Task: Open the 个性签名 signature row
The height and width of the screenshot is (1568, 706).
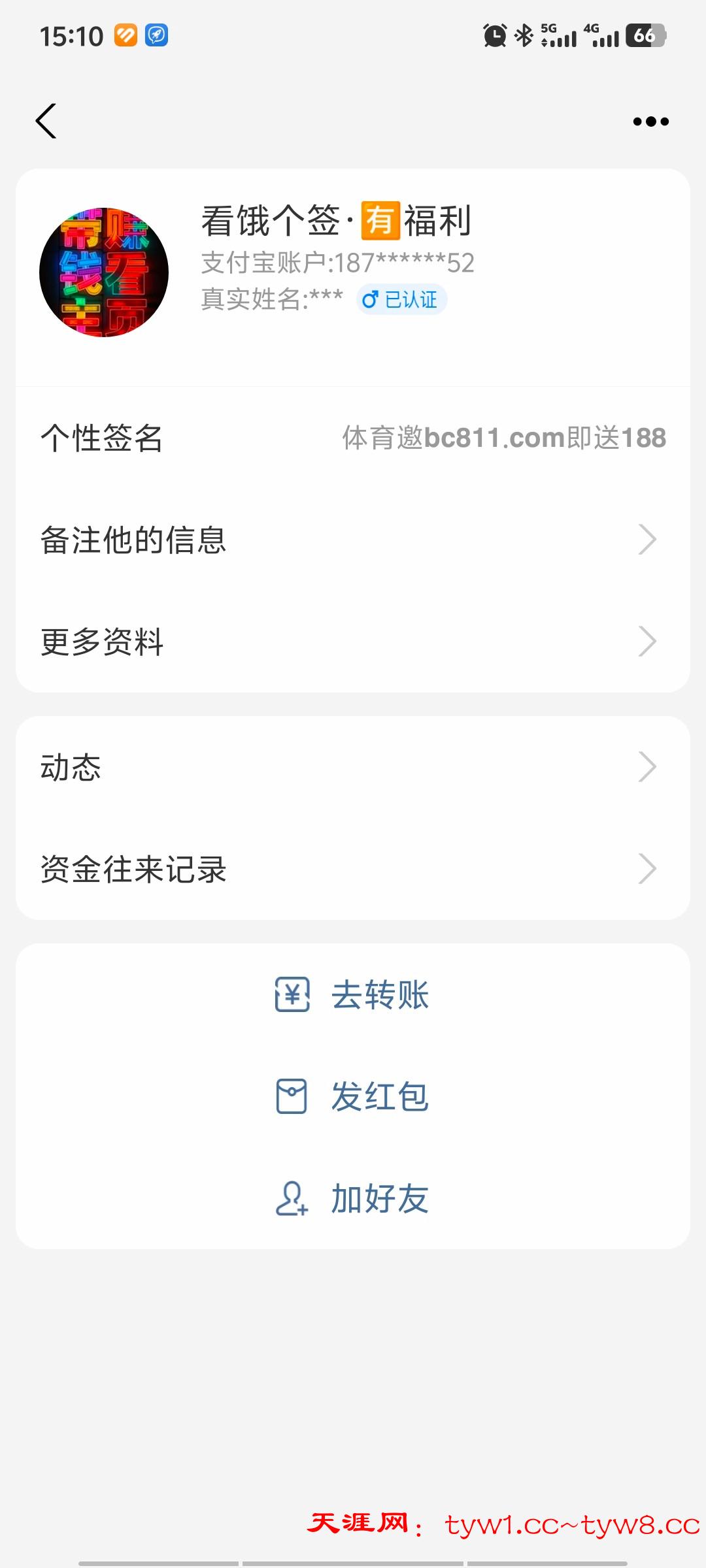Action: point(353,438)
